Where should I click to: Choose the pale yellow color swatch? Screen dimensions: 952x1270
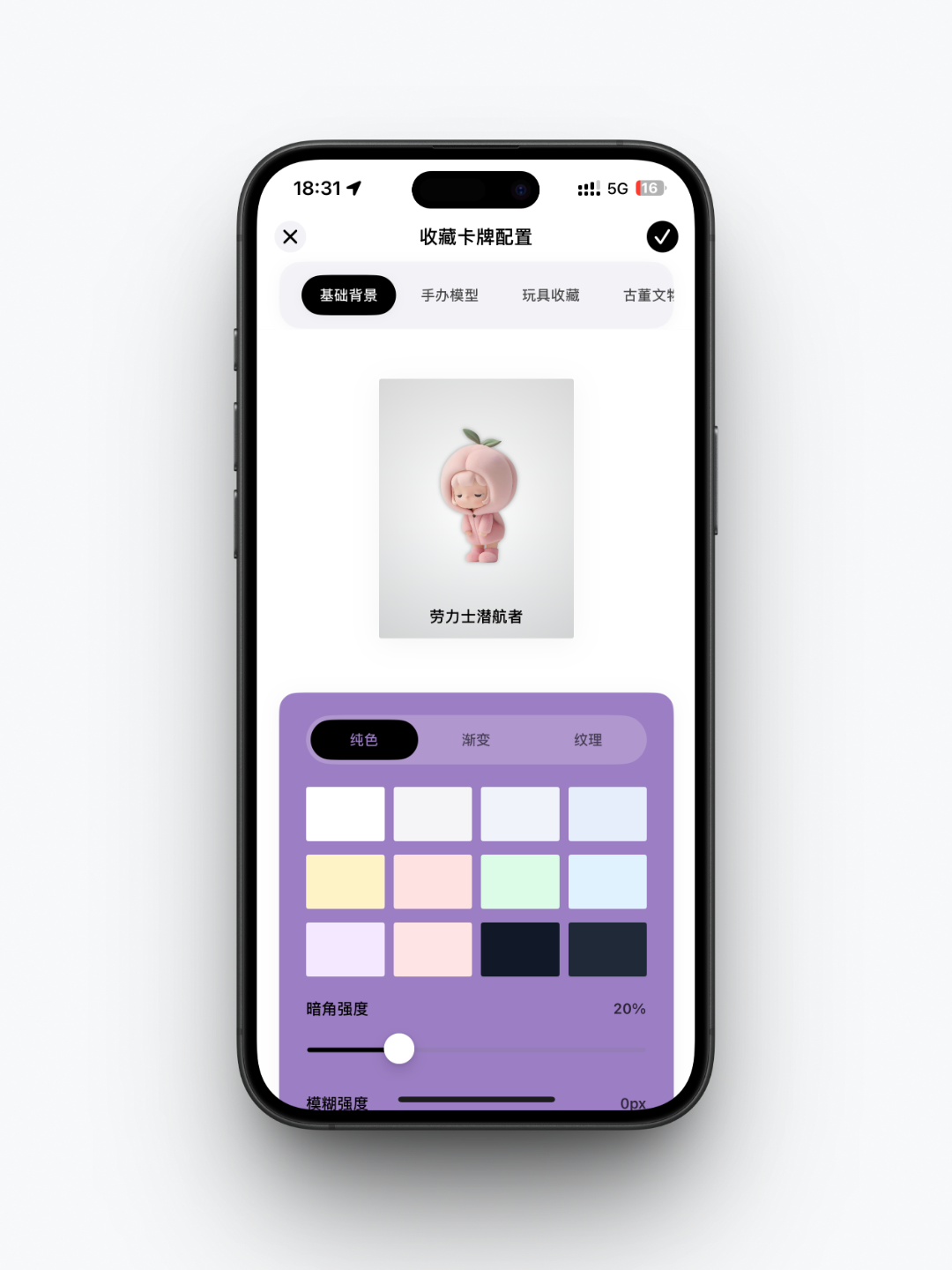tap(345, 881)
